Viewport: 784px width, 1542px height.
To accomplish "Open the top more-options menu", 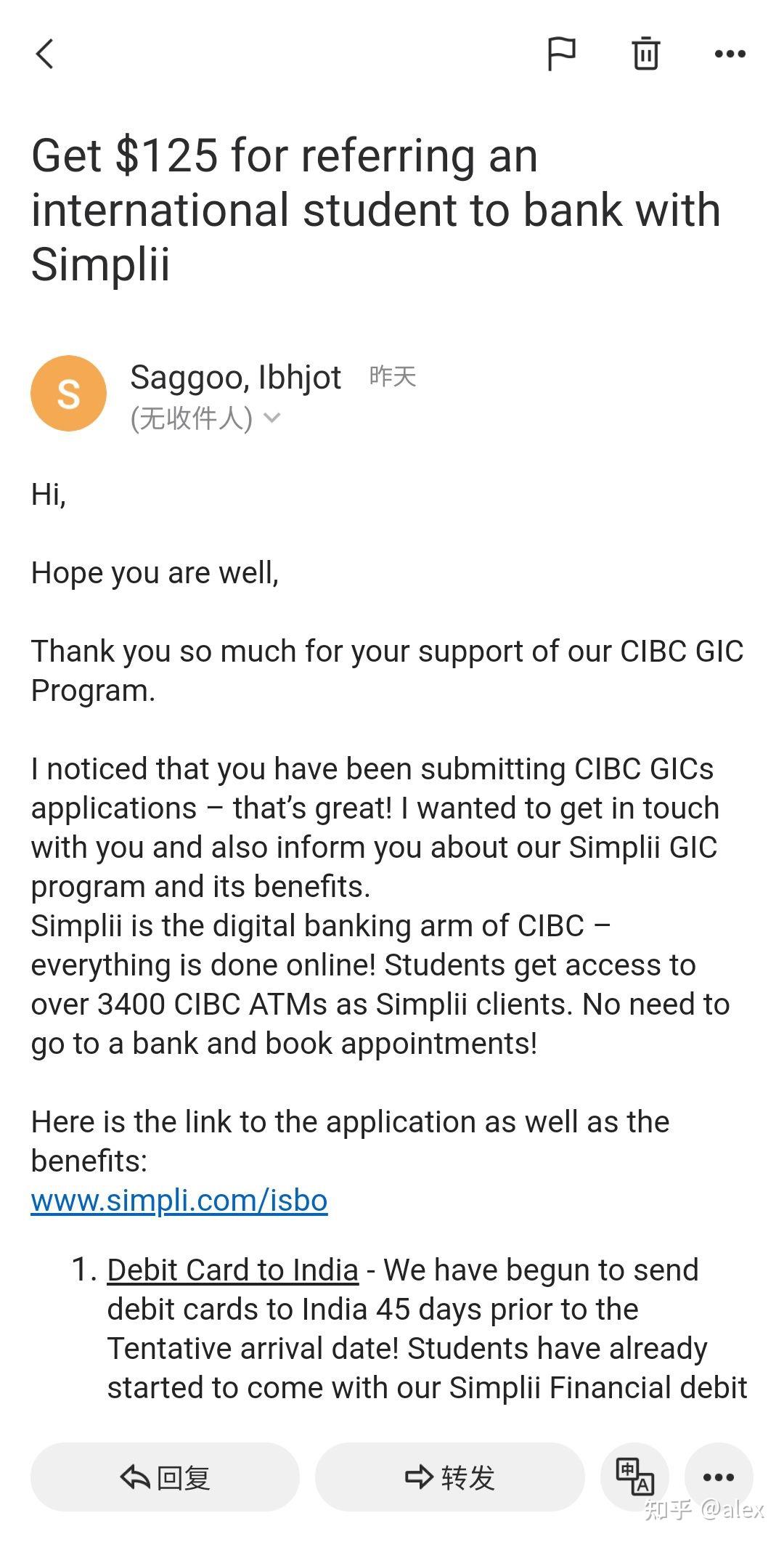I will (730, 53).
